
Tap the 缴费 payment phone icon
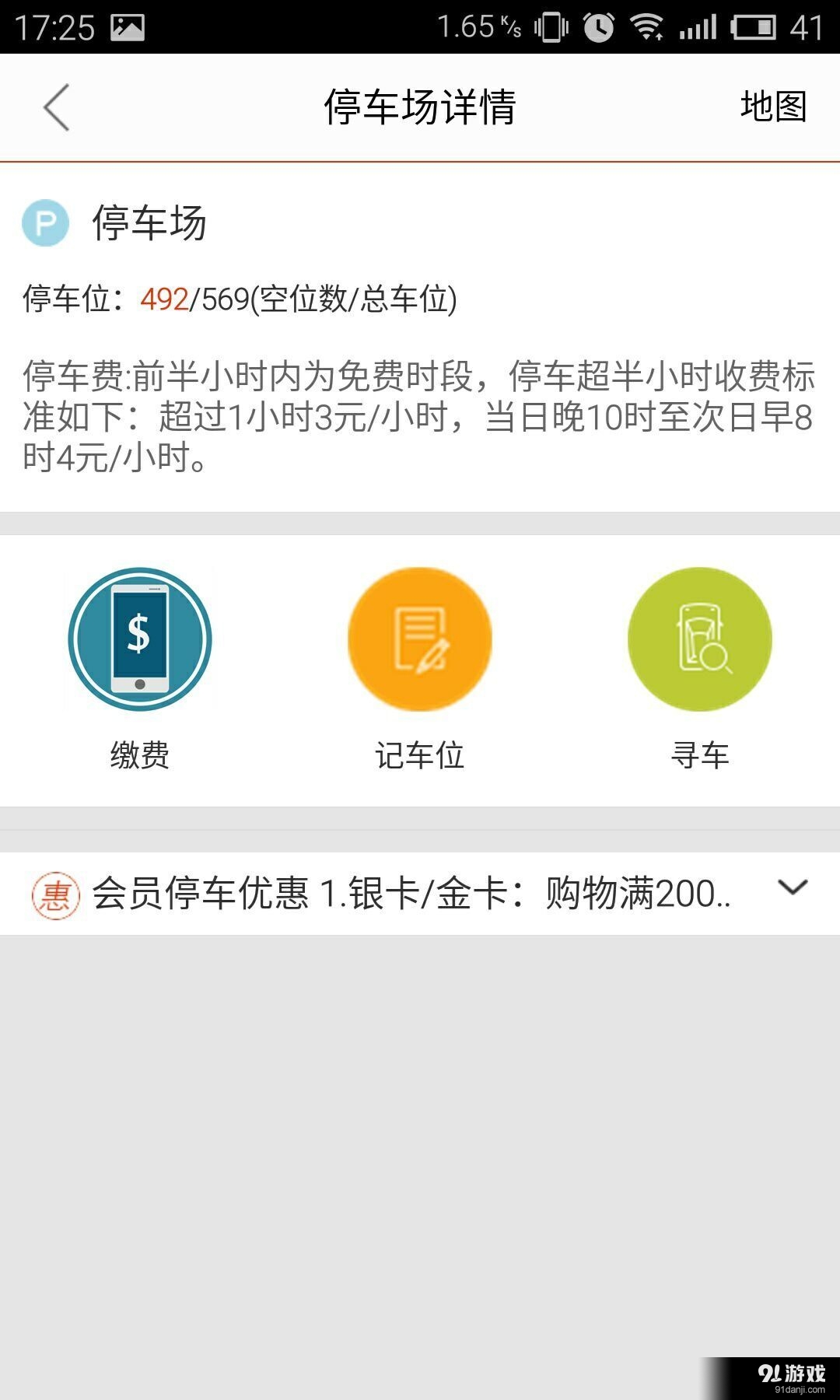(140, 638)
